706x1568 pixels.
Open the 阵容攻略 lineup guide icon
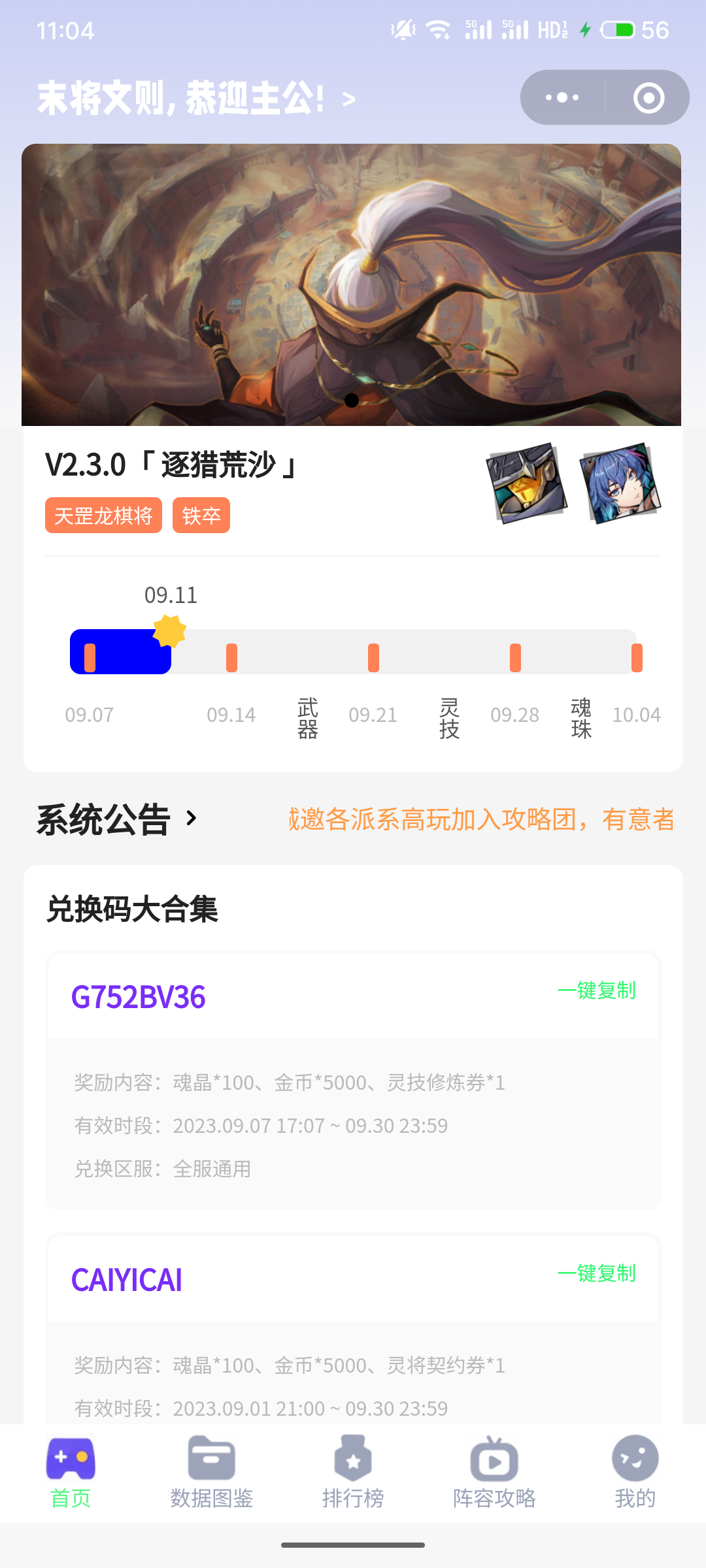click(494, 1458)
